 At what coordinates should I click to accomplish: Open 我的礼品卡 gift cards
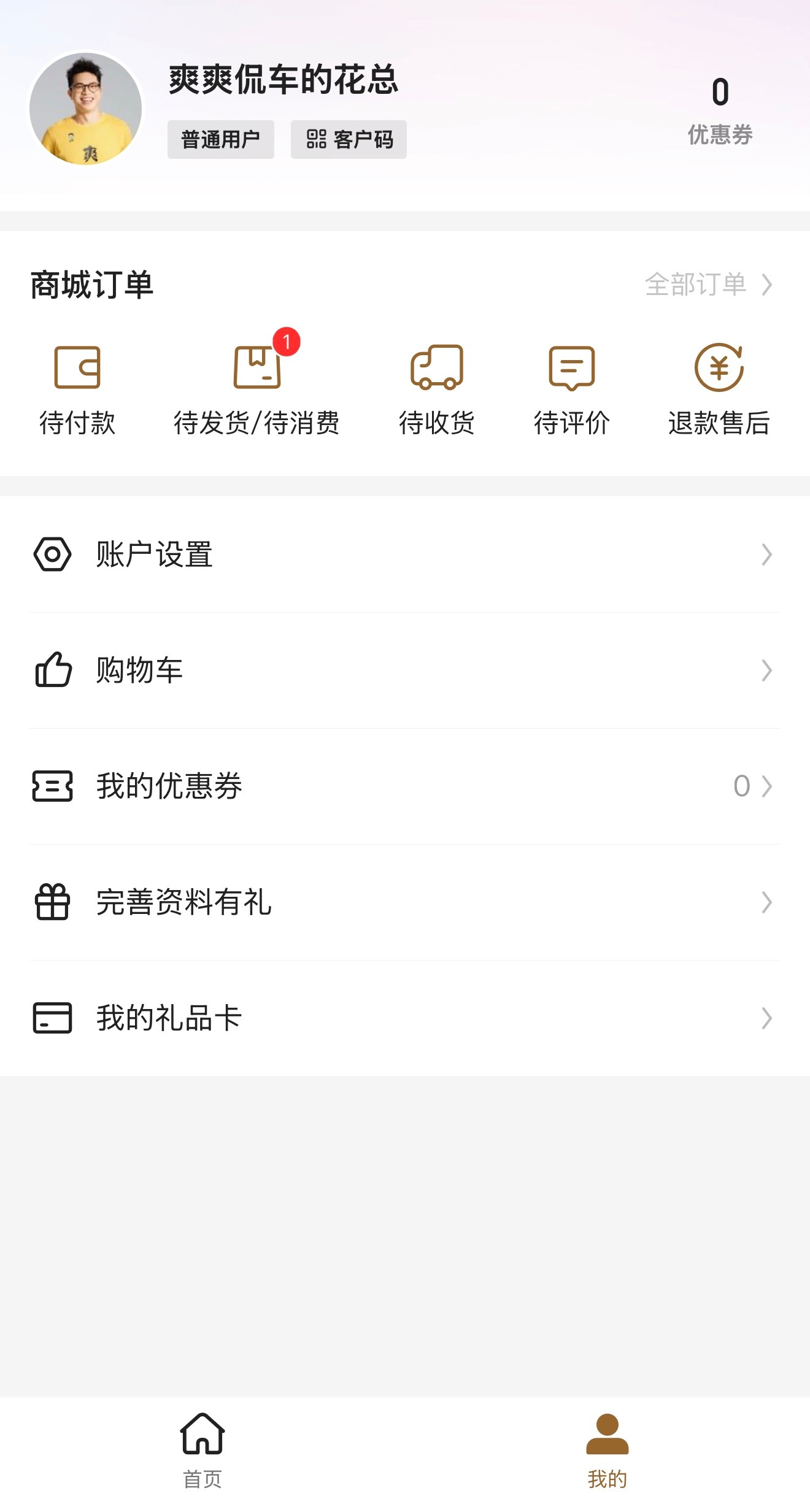pos(405,1018)
